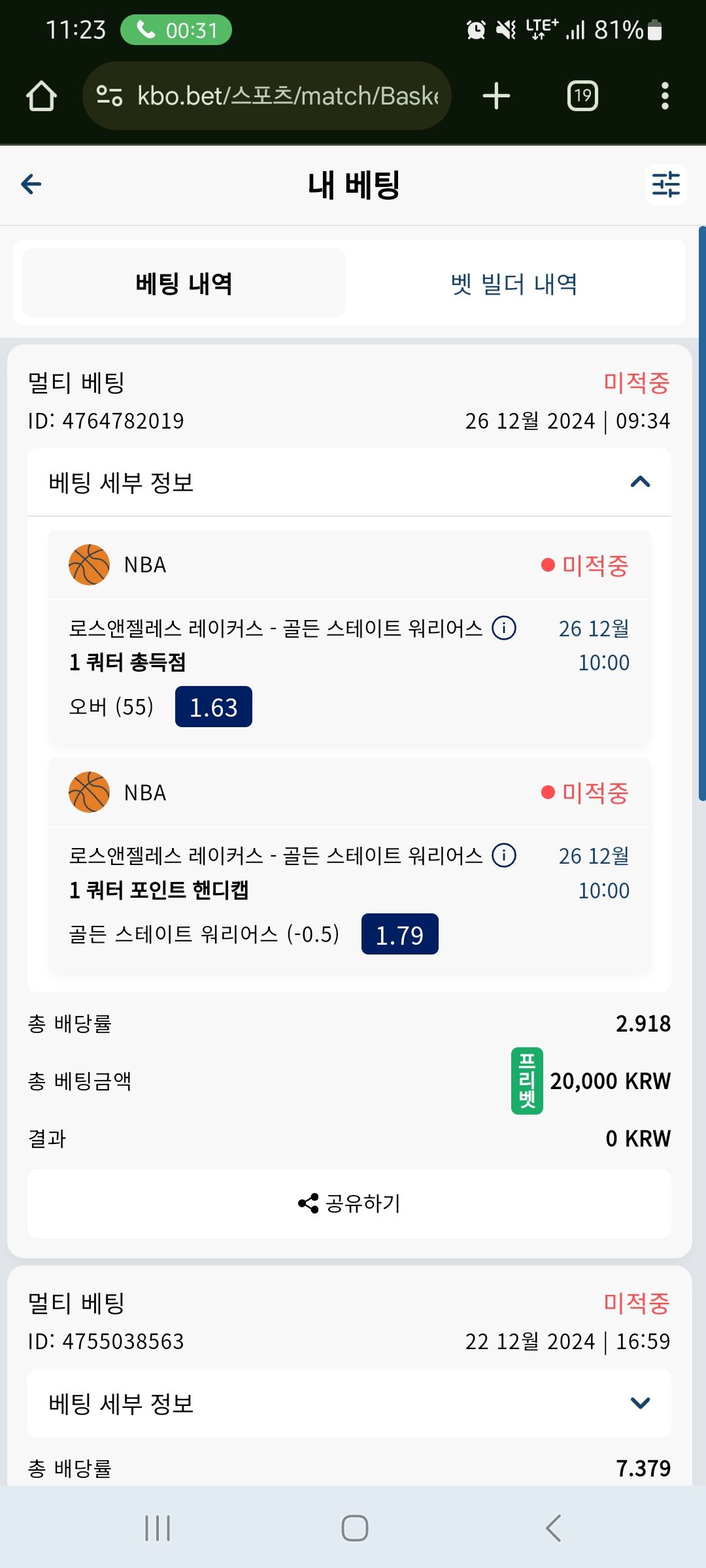
Task: Return to the ongoing call via 00:31 chip
Action: pos(176,30)
